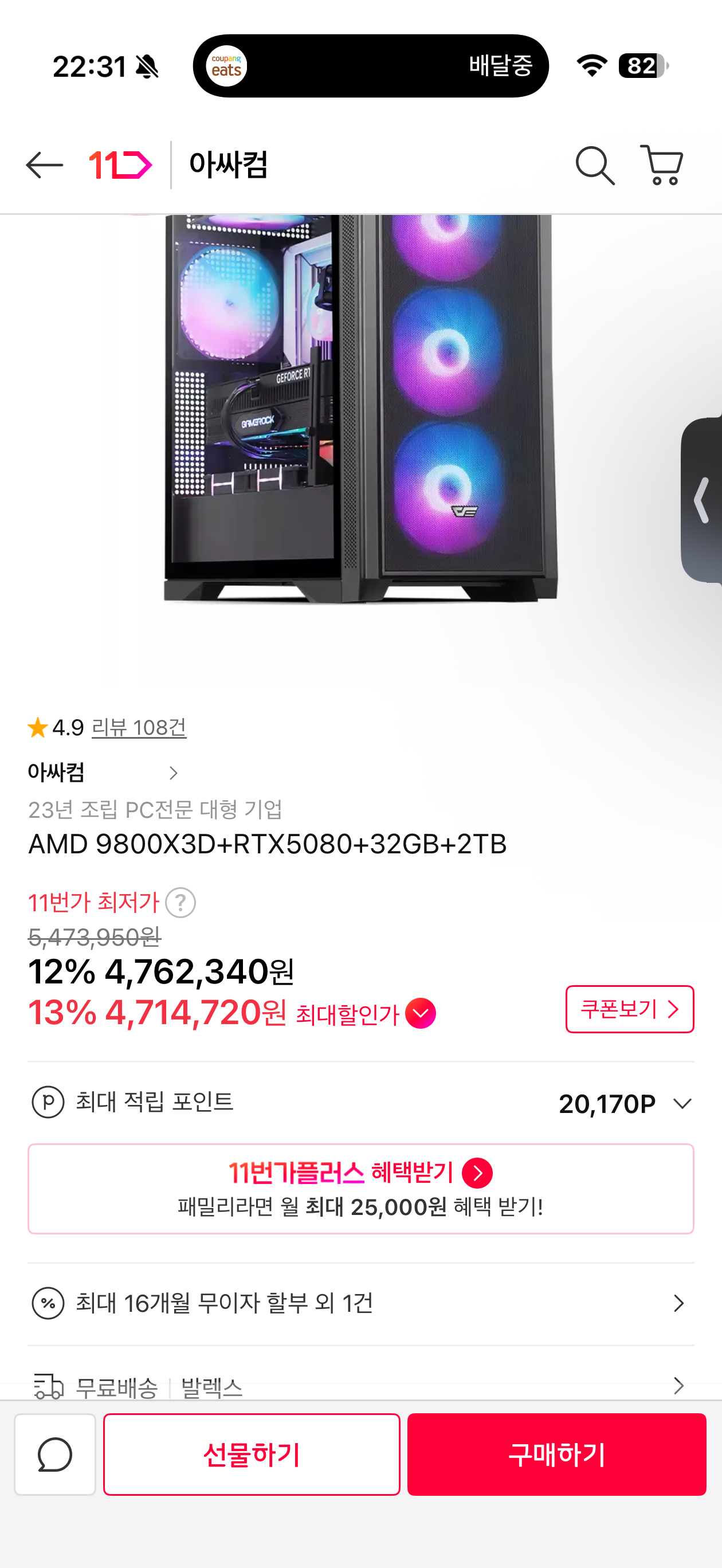Screen dimensions: 722x1568
Task: Open the Coupang Eats 배달중 live activity
Action: 371,66
